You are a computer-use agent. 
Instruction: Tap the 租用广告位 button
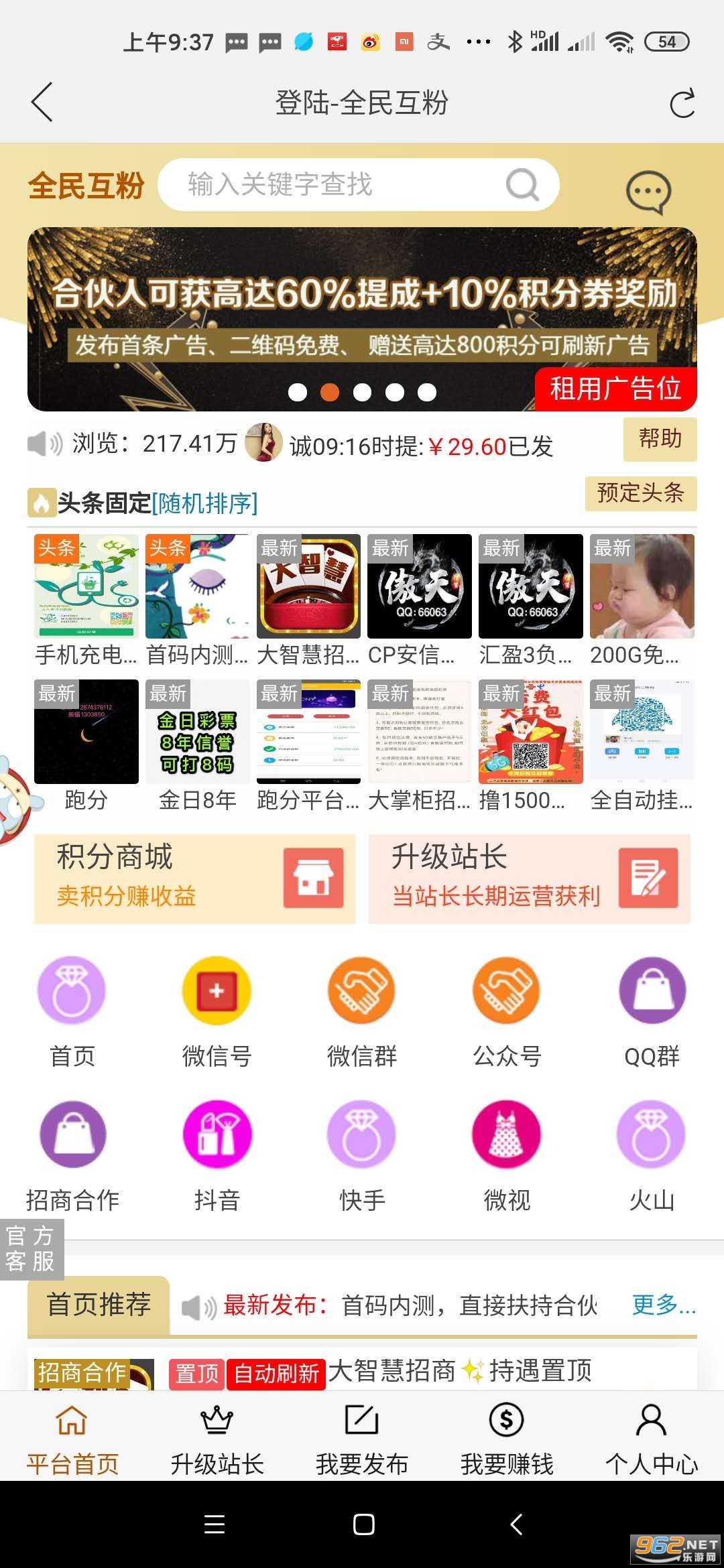coord(615,389)
